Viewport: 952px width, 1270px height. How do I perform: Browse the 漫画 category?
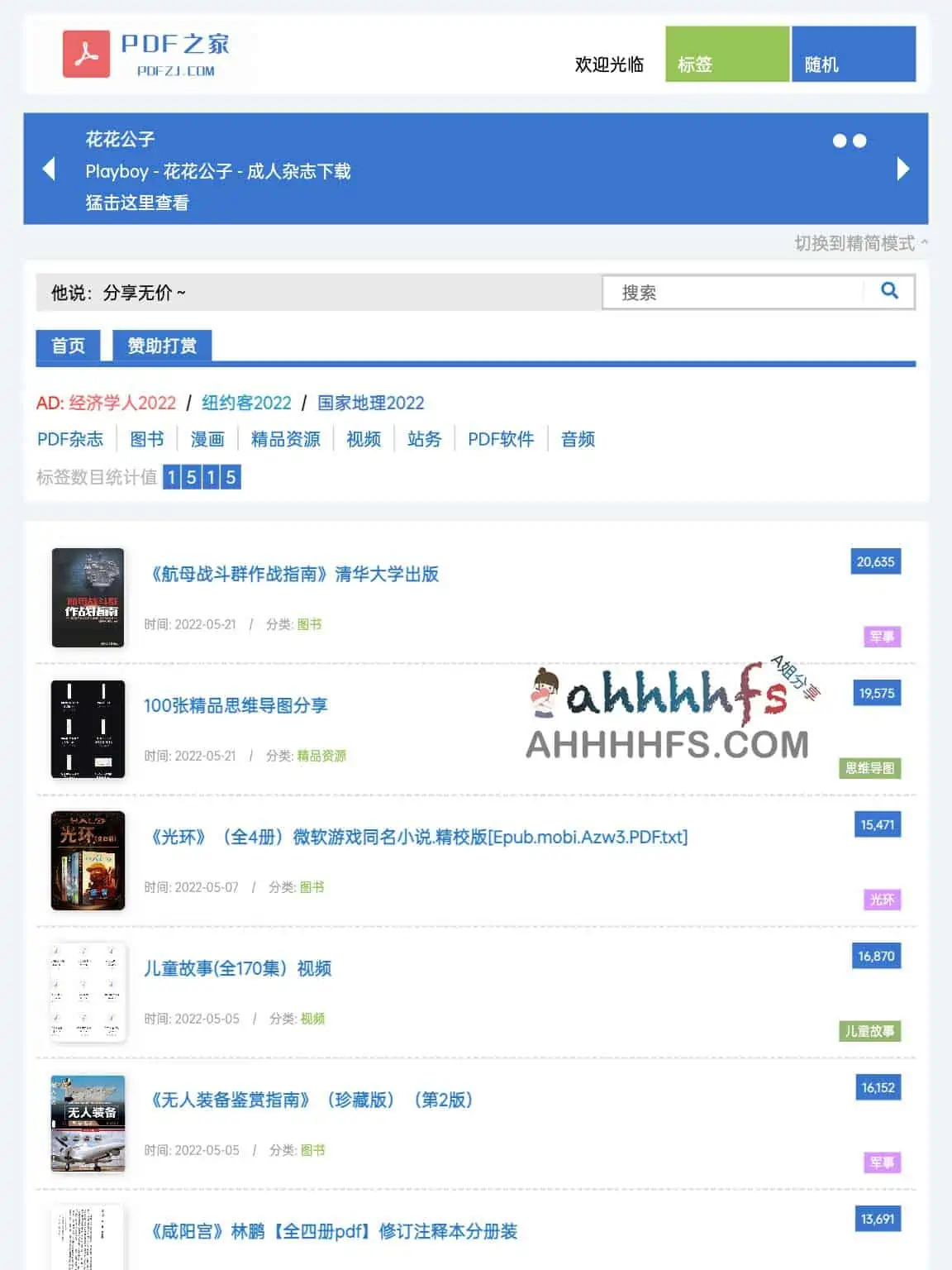[207, 439]
